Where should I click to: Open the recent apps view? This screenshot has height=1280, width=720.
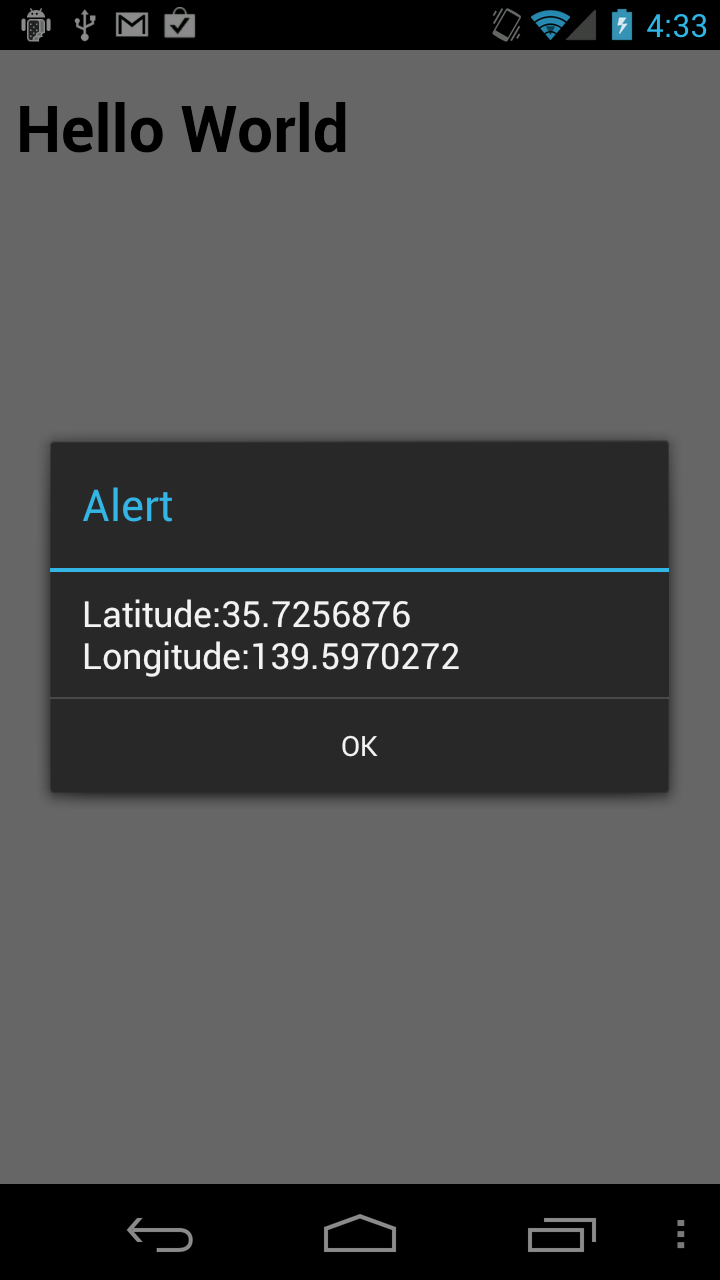click(561, 1235)
